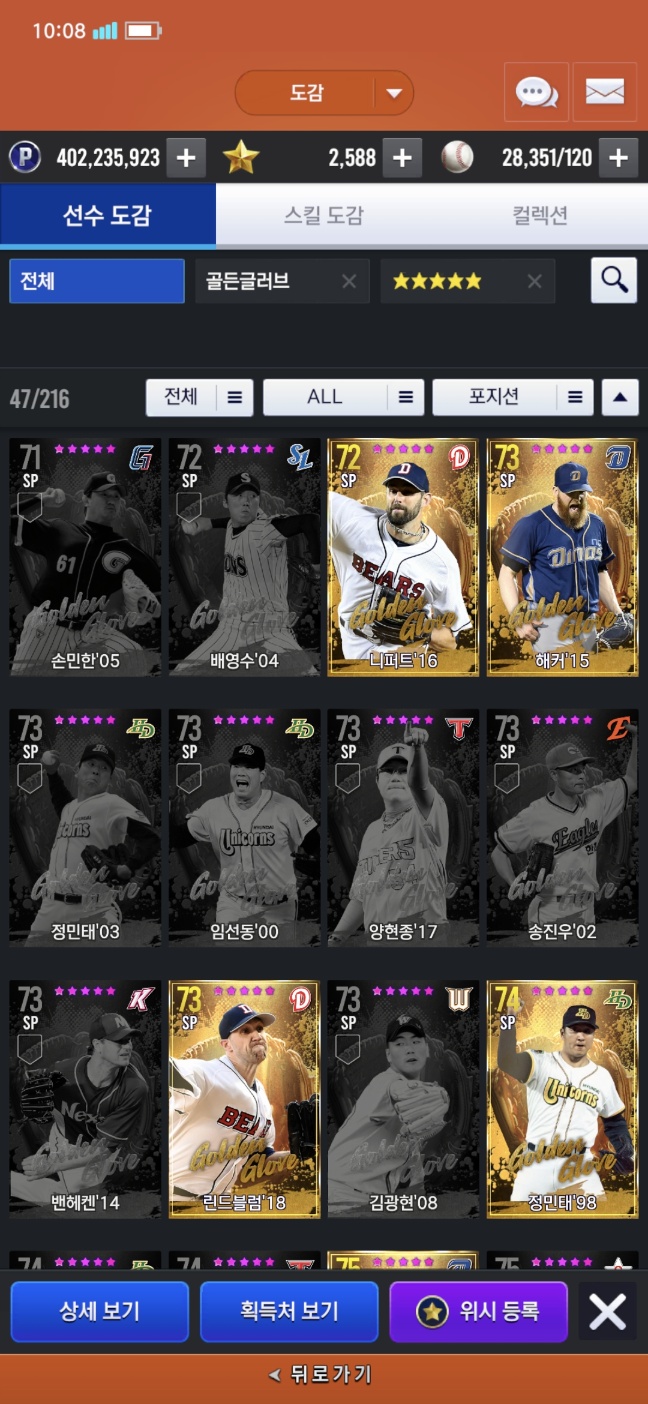648x1404 pixels.
Task: Add more points with the plus button
Action: [186, 157]
